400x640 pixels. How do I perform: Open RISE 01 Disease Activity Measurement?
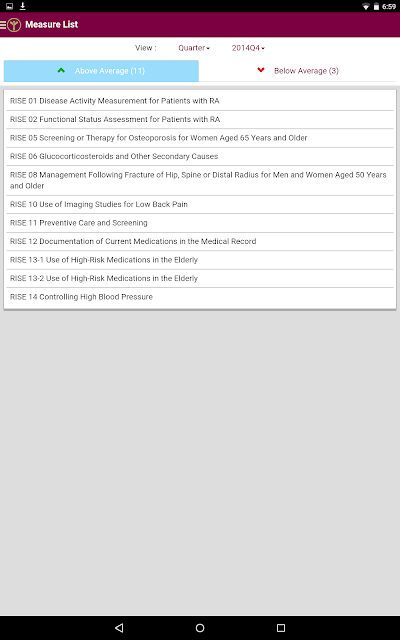(x=200, y=101)
